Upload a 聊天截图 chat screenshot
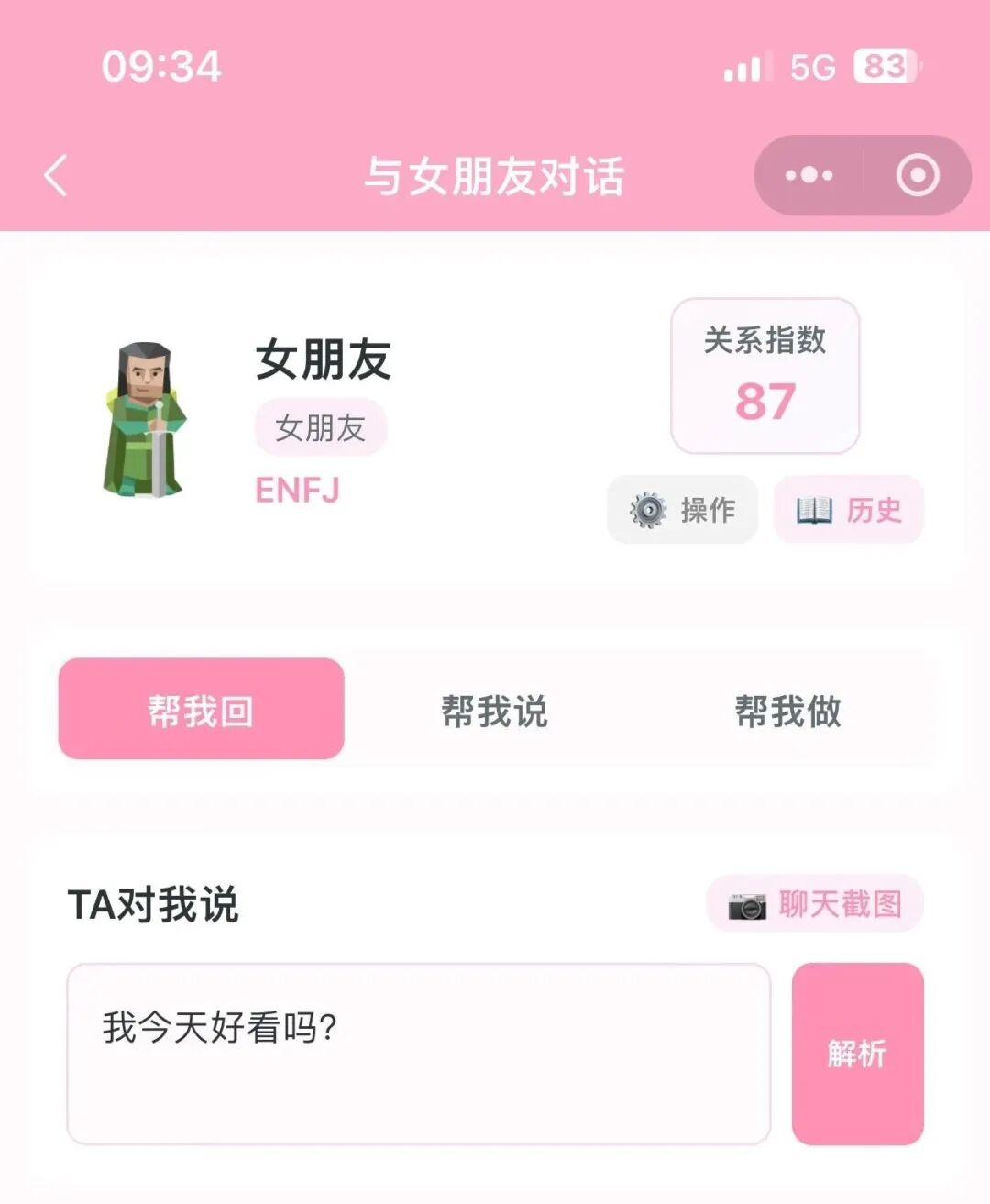Image resolution: width=990 pixels, height=1204 pixels. 815,904
